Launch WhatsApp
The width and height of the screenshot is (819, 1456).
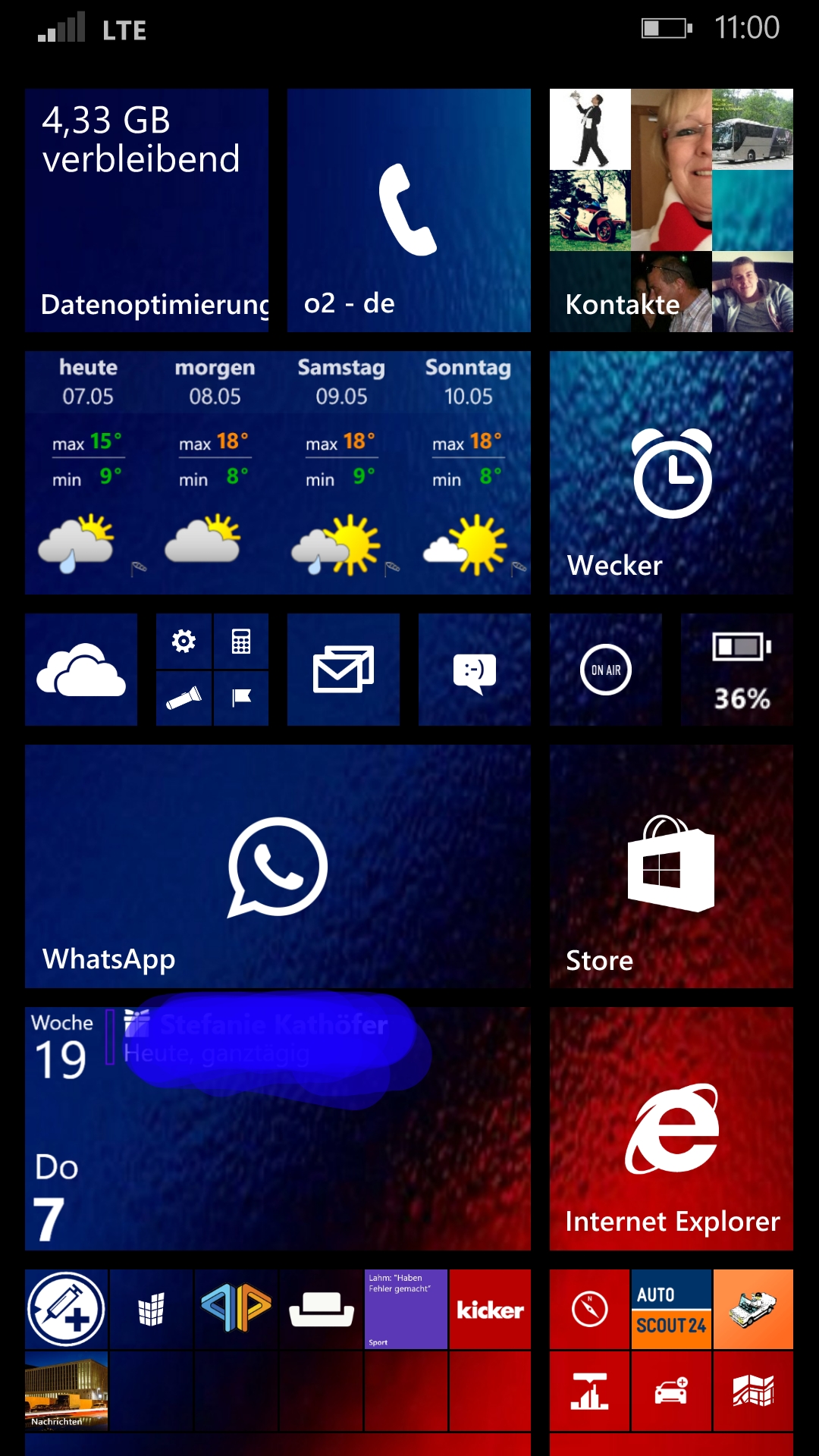[278, 866]
